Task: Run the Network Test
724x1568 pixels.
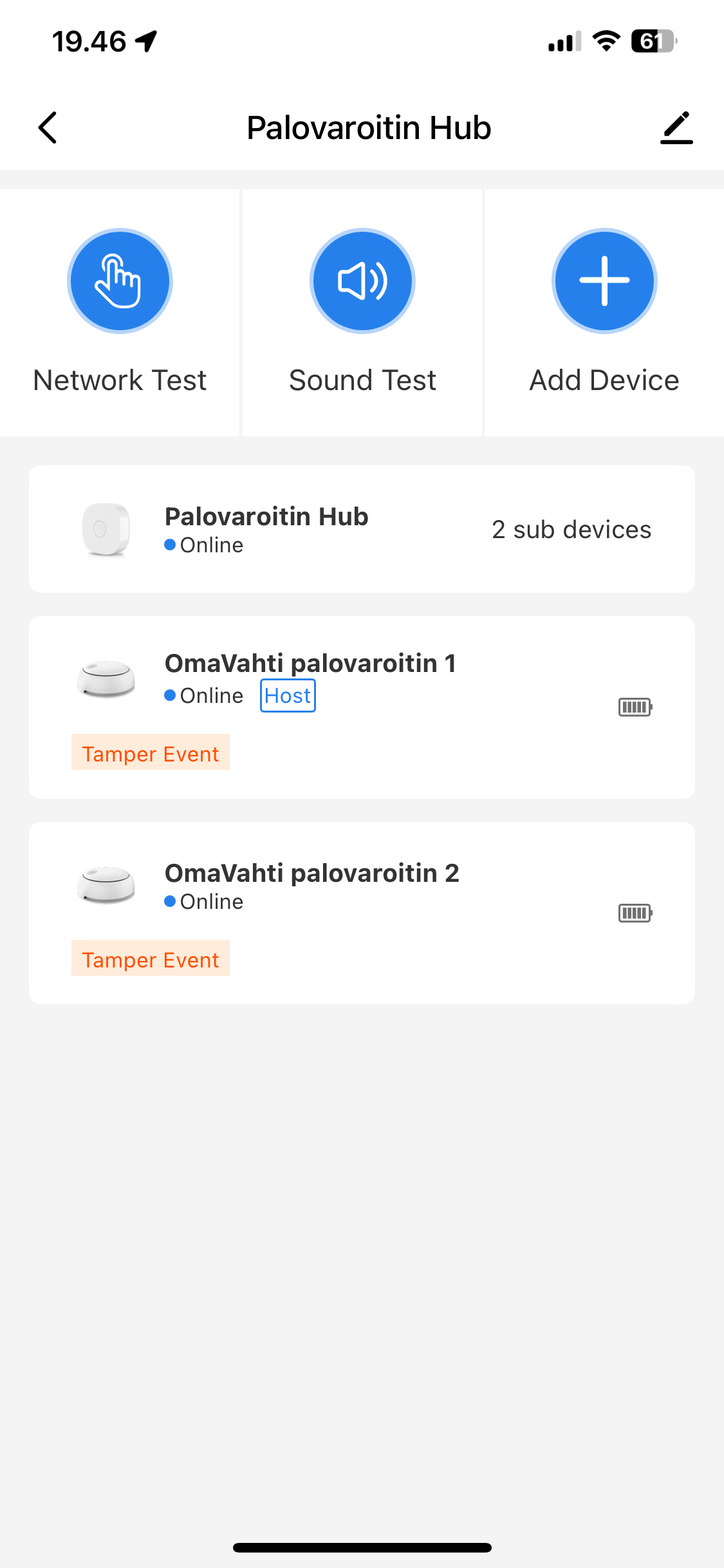Action: (120, 281)
